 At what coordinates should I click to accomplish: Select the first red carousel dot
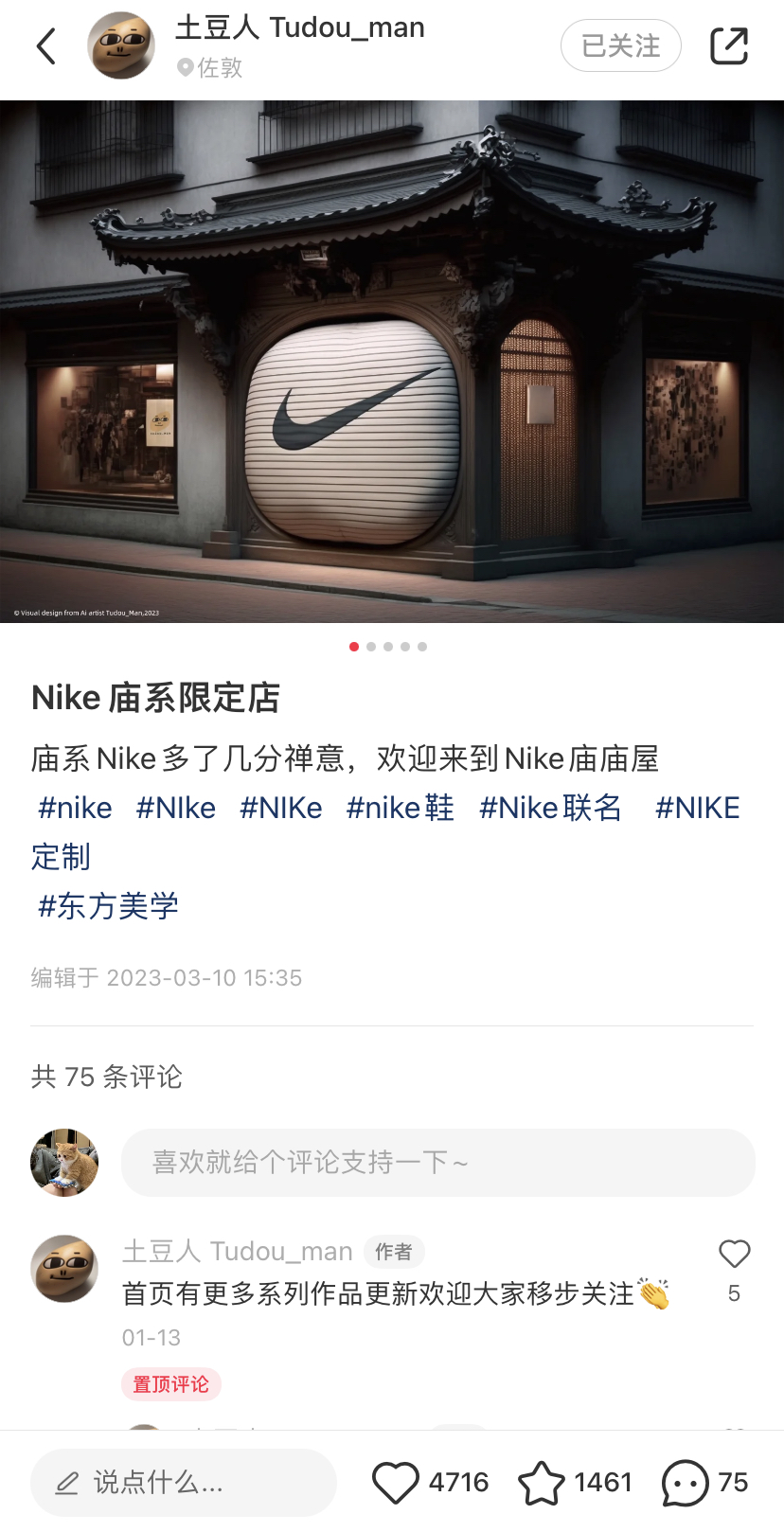354,647
